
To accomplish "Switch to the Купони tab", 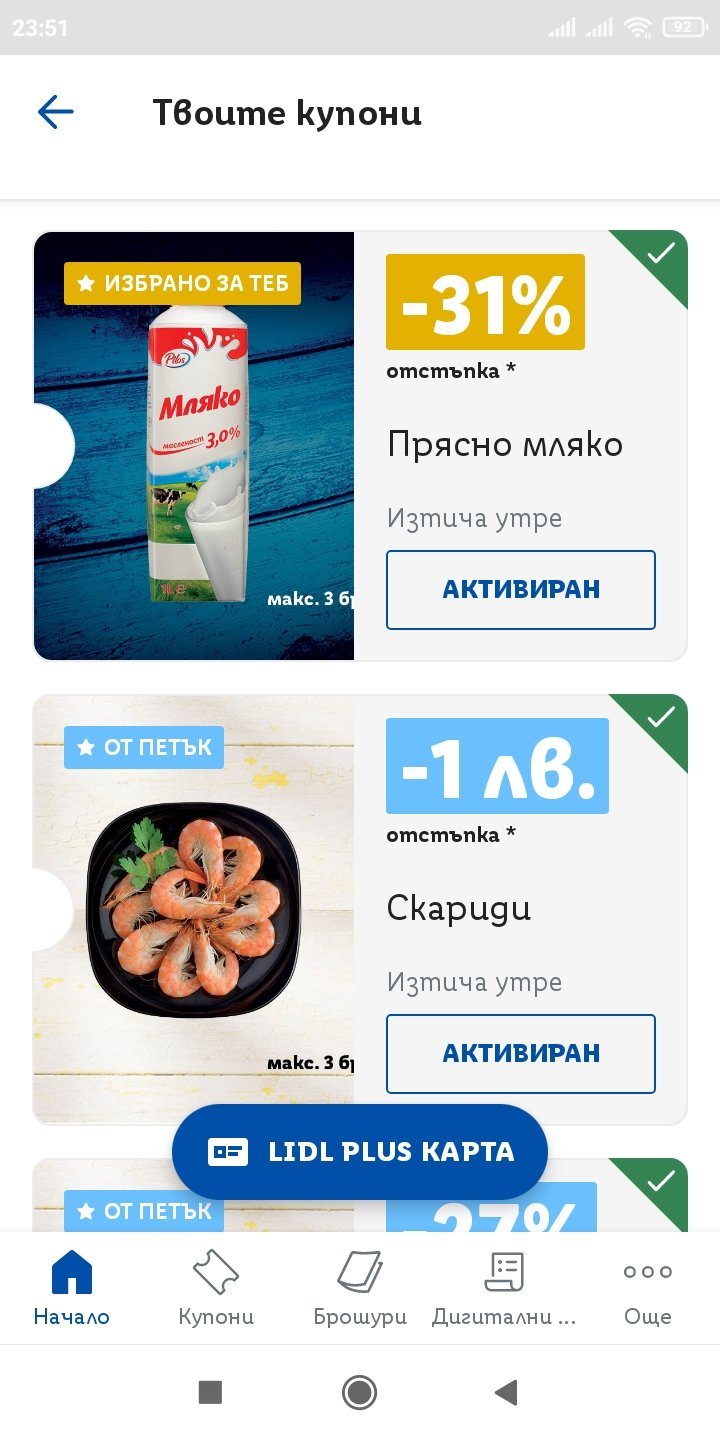I will [x=216, y=1288].
